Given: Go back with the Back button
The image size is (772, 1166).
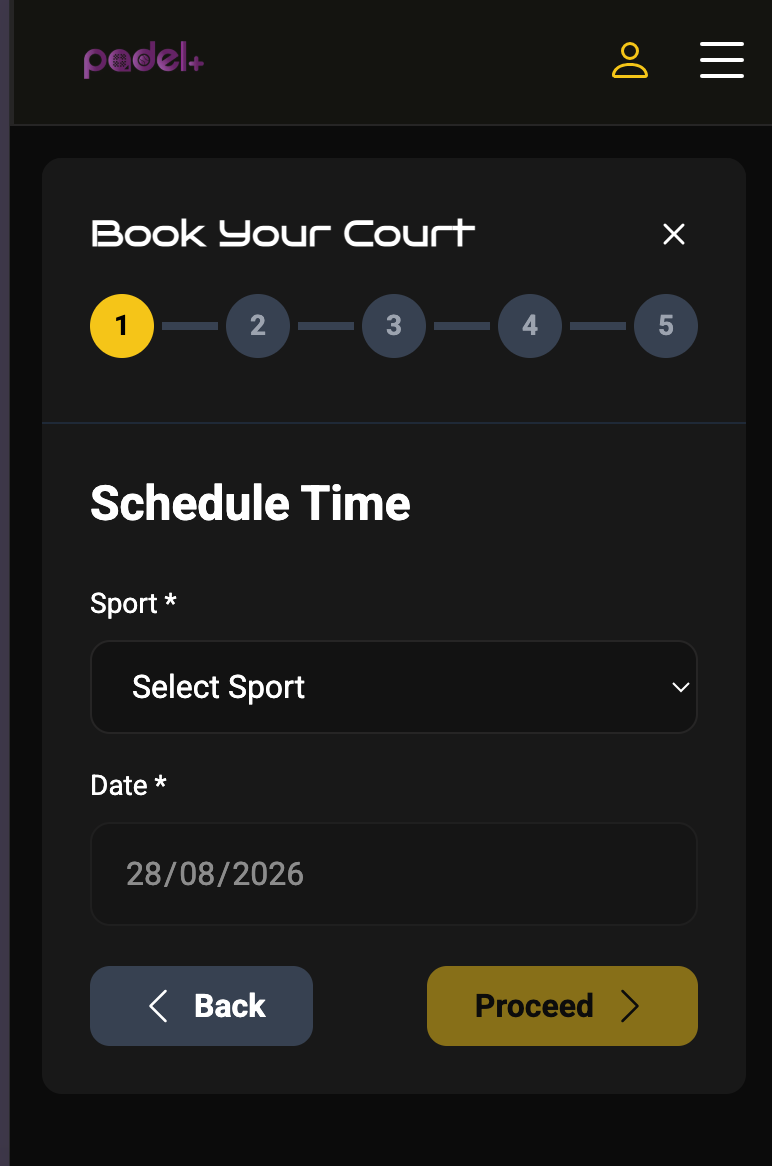Looking at the screenshot, I should tap(202, 1006).
